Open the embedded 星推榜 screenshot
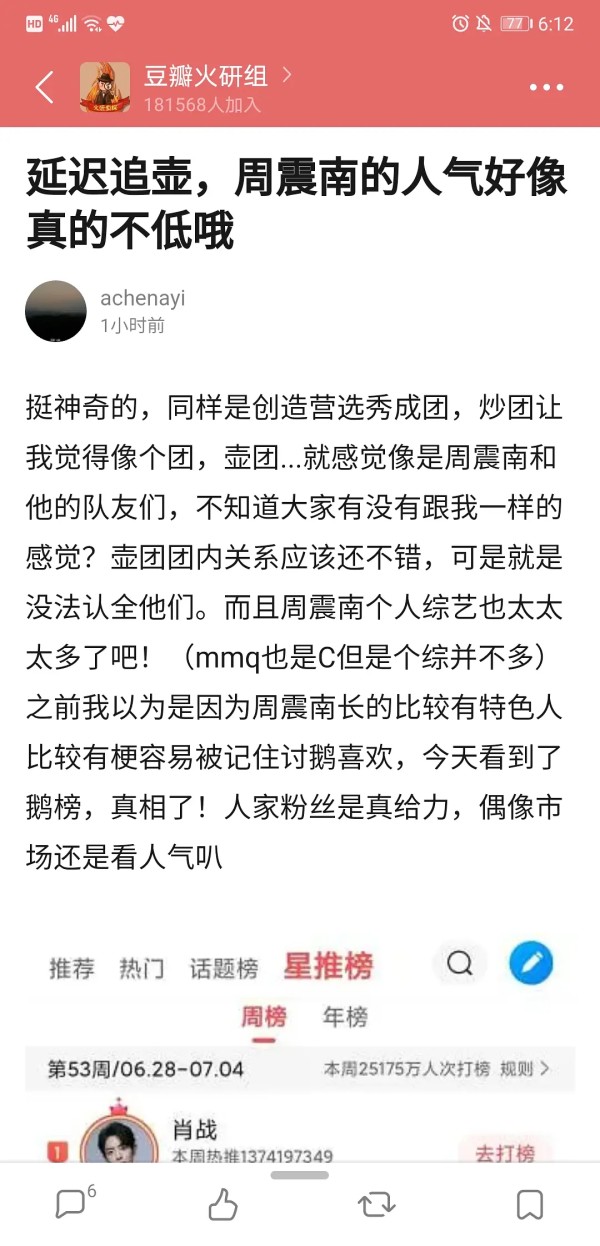 click(x=300, y=1050)
